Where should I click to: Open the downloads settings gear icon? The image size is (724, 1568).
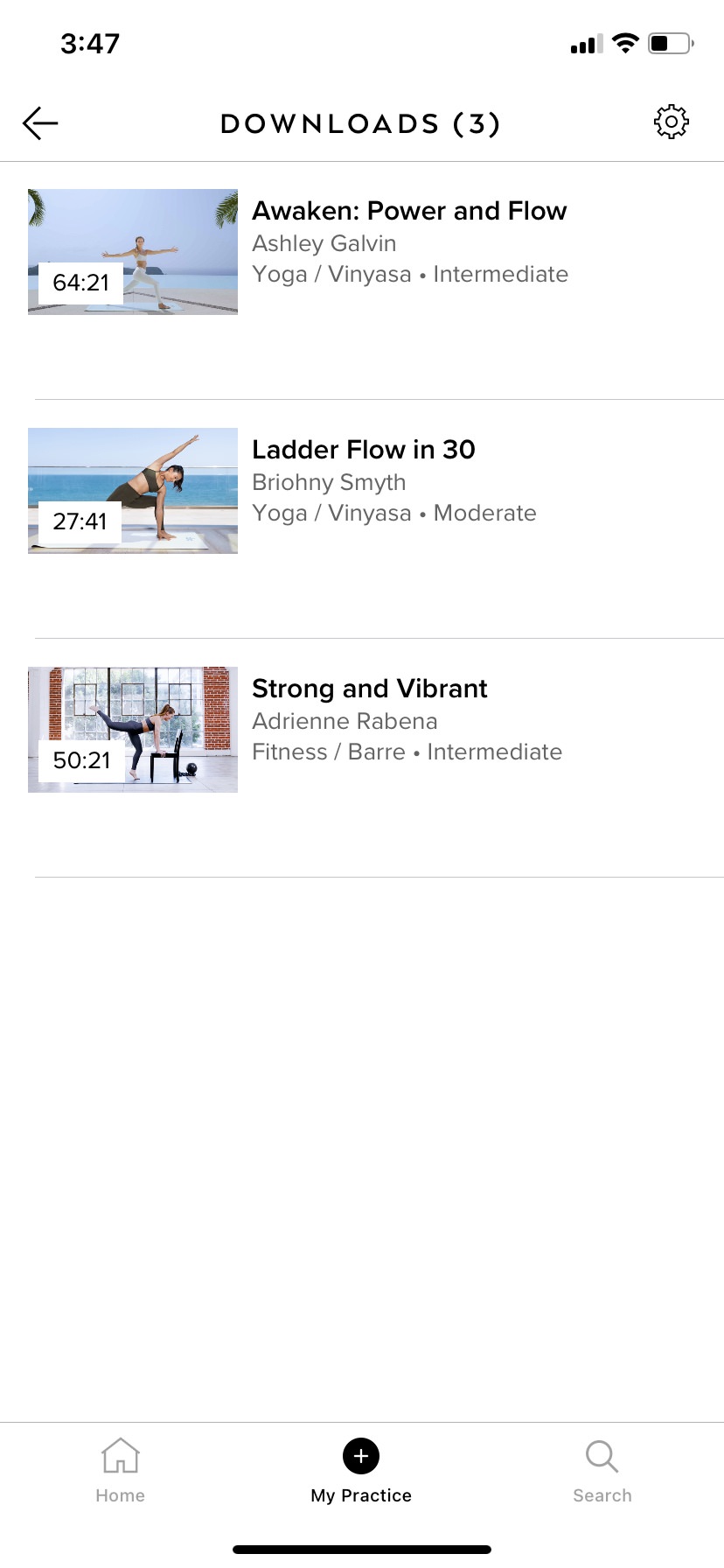670,122
